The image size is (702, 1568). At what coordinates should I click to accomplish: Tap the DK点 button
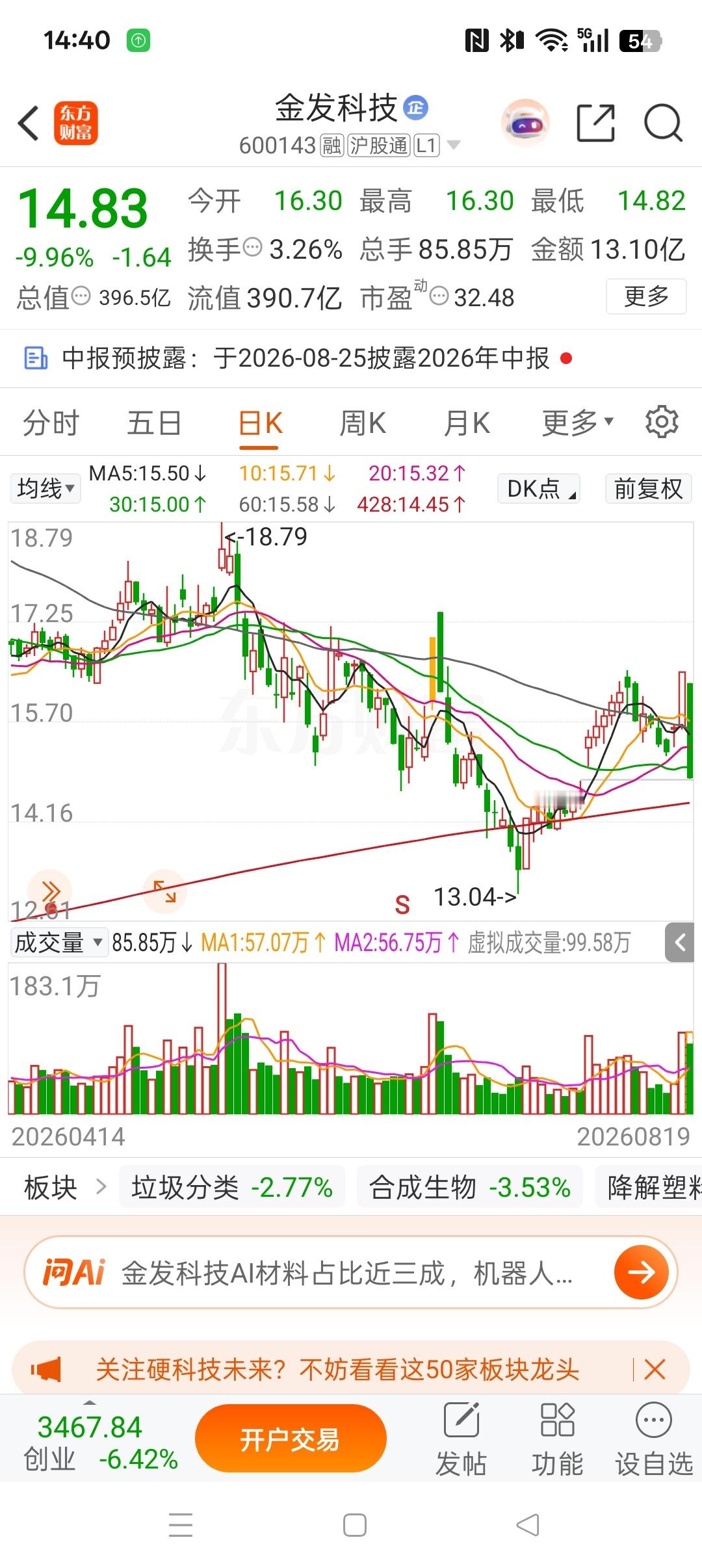[539, 488]
